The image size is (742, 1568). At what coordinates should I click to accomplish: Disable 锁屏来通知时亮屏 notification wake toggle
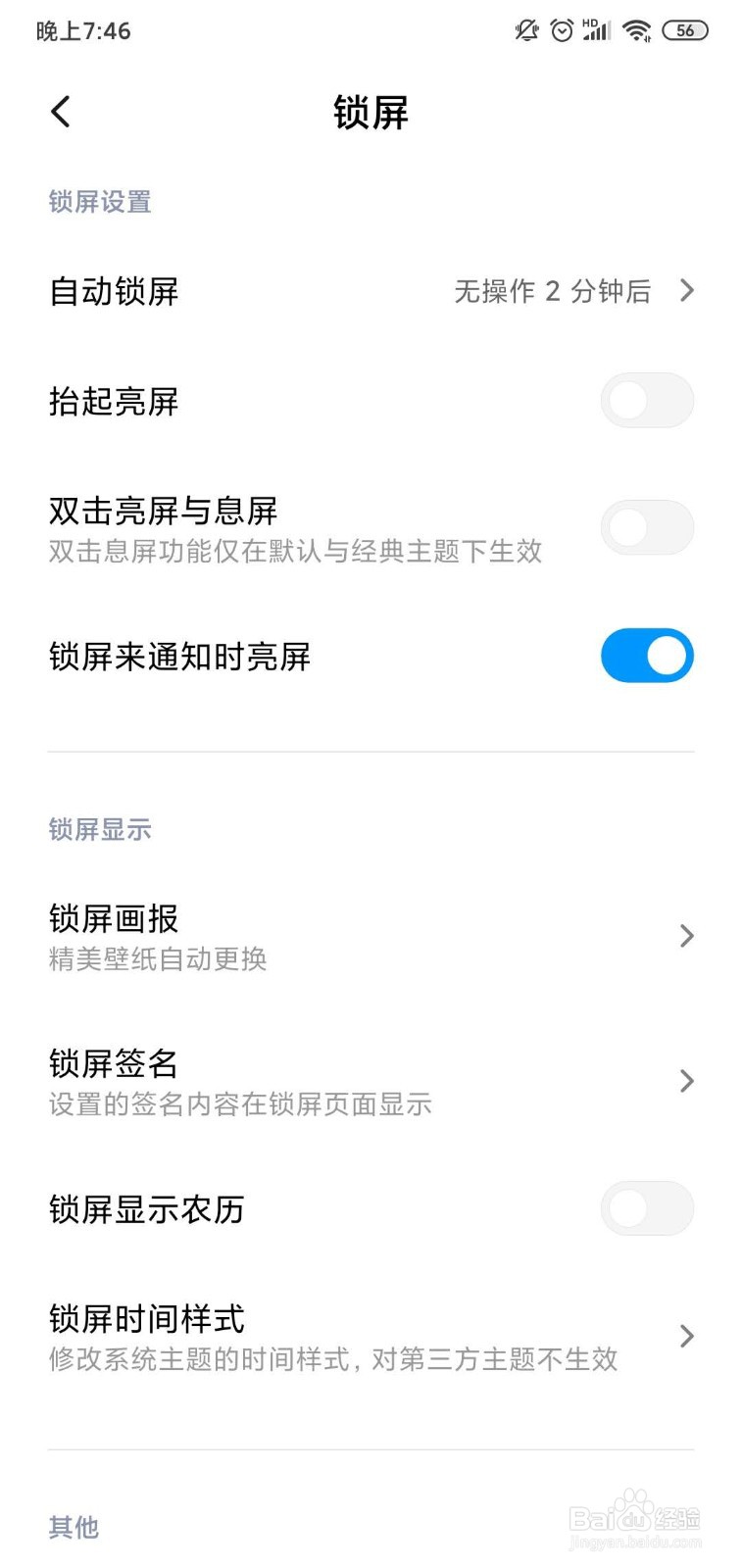tap(647, 655)
